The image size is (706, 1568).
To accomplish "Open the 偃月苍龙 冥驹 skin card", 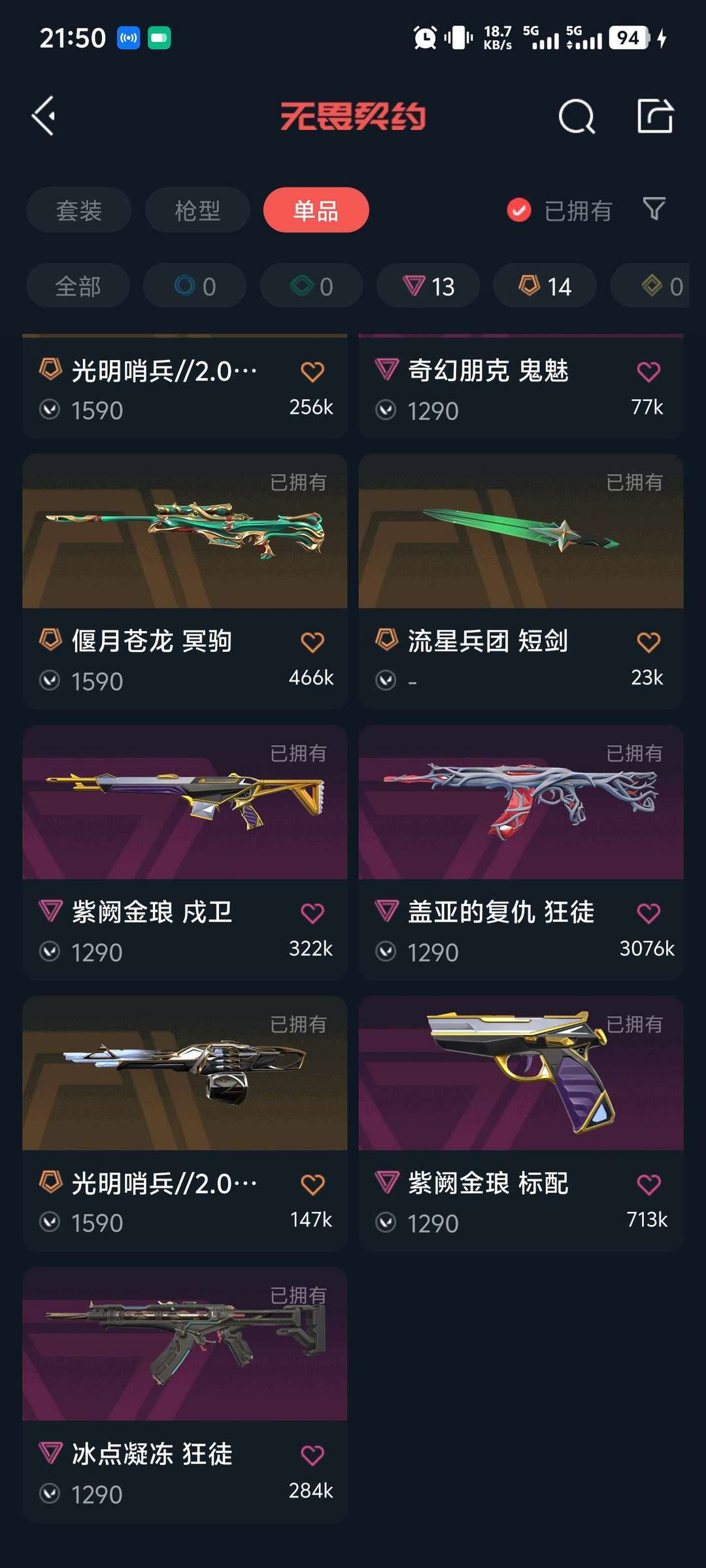I will (x=185, y=581).
